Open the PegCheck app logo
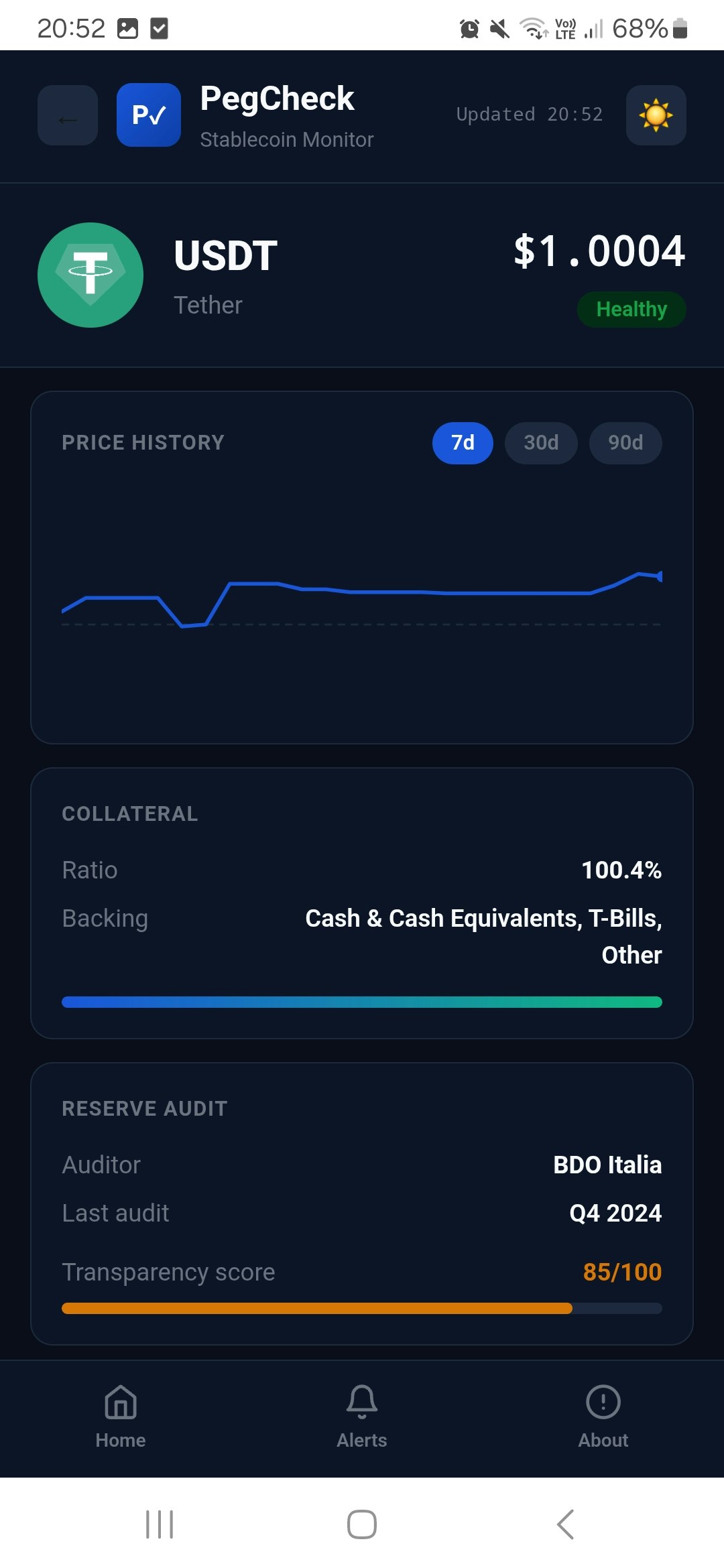 148,115
